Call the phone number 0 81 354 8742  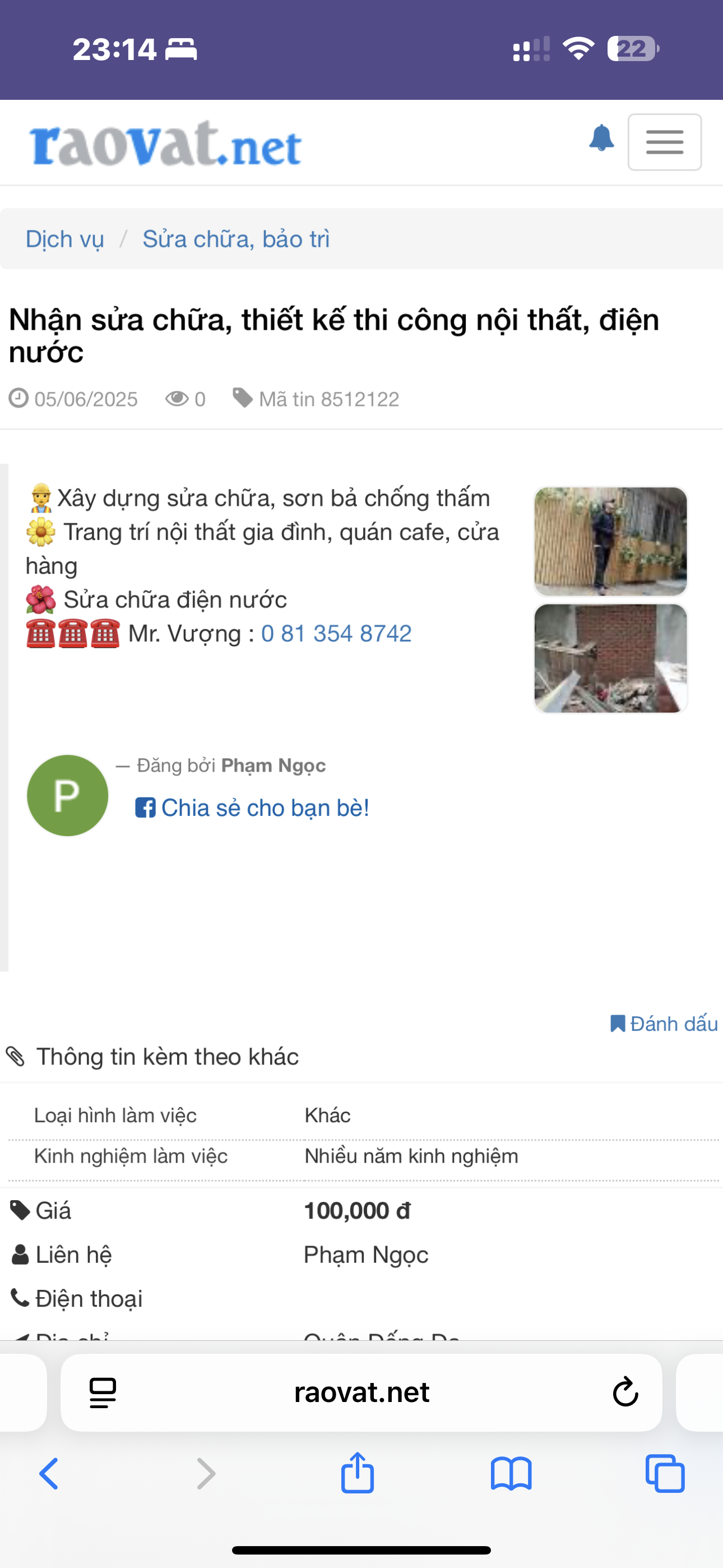(336, 634)
